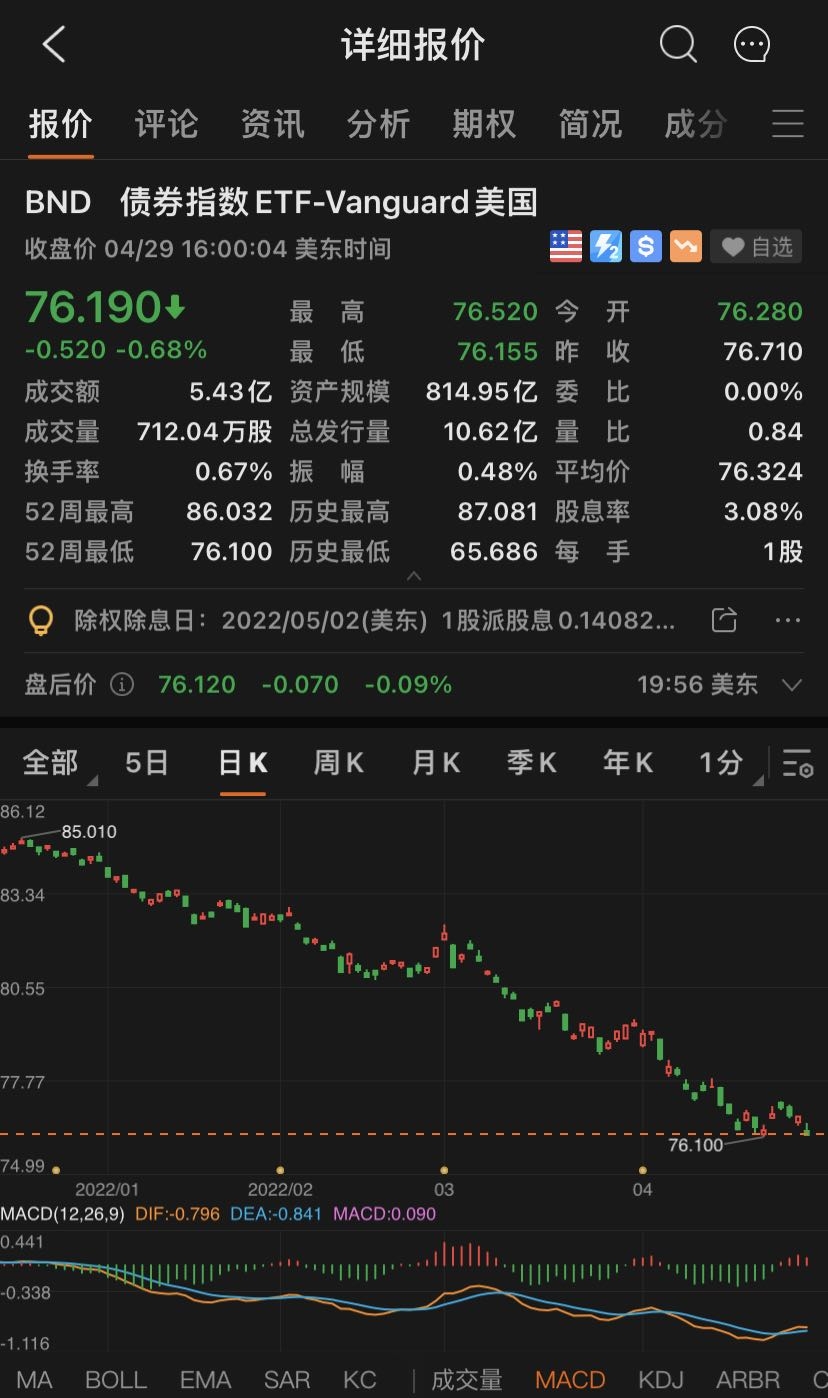The width and height of the screenshot is (828, 1398).
Task: Open the 分析 tab
Action: click(x=378, y=124)
